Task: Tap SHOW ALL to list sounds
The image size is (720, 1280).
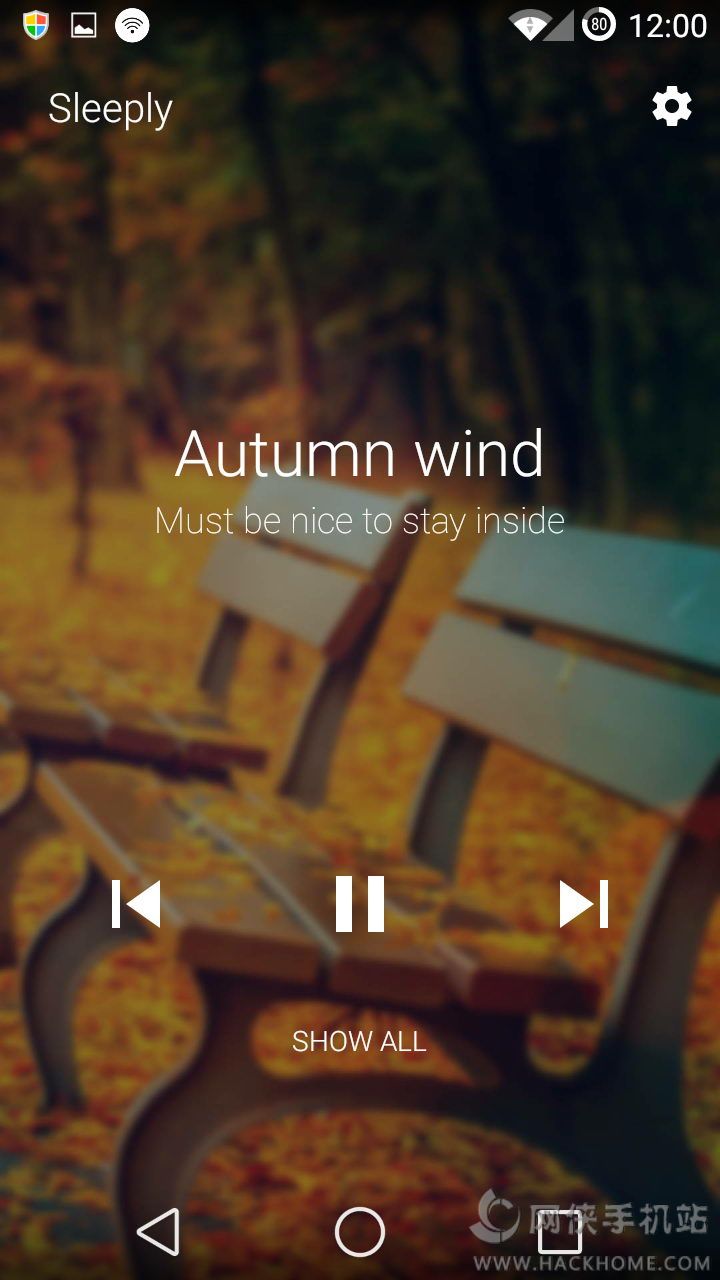Action: click(359, 1041)
